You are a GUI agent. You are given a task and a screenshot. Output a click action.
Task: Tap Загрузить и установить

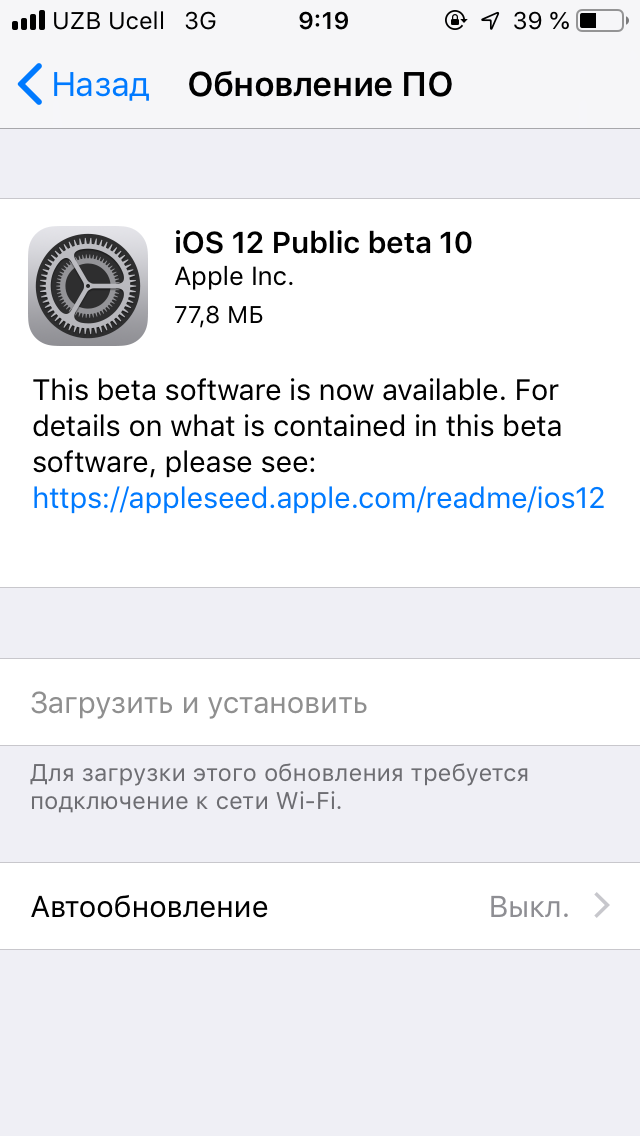pyautogui.click(x=199, y=703)
